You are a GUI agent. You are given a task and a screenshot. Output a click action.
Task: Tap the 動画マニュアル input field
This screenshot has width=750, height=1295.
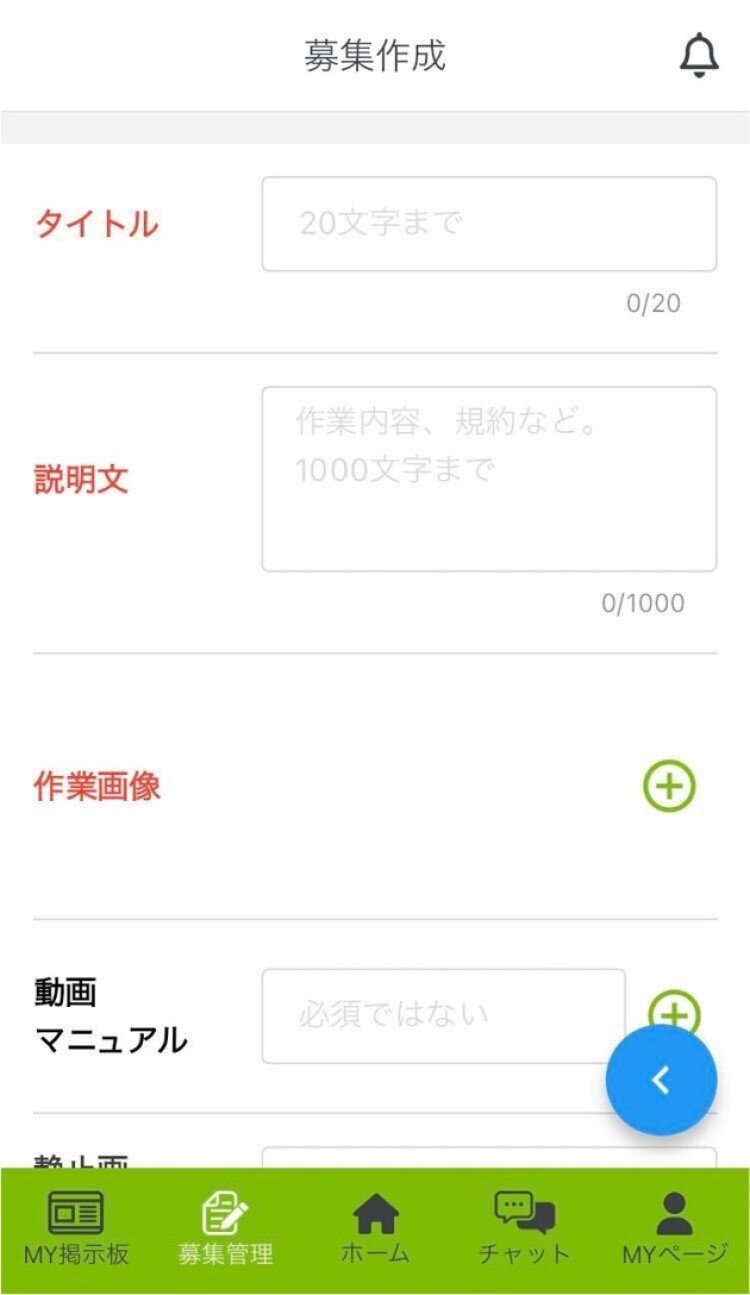pos(443,1016)
